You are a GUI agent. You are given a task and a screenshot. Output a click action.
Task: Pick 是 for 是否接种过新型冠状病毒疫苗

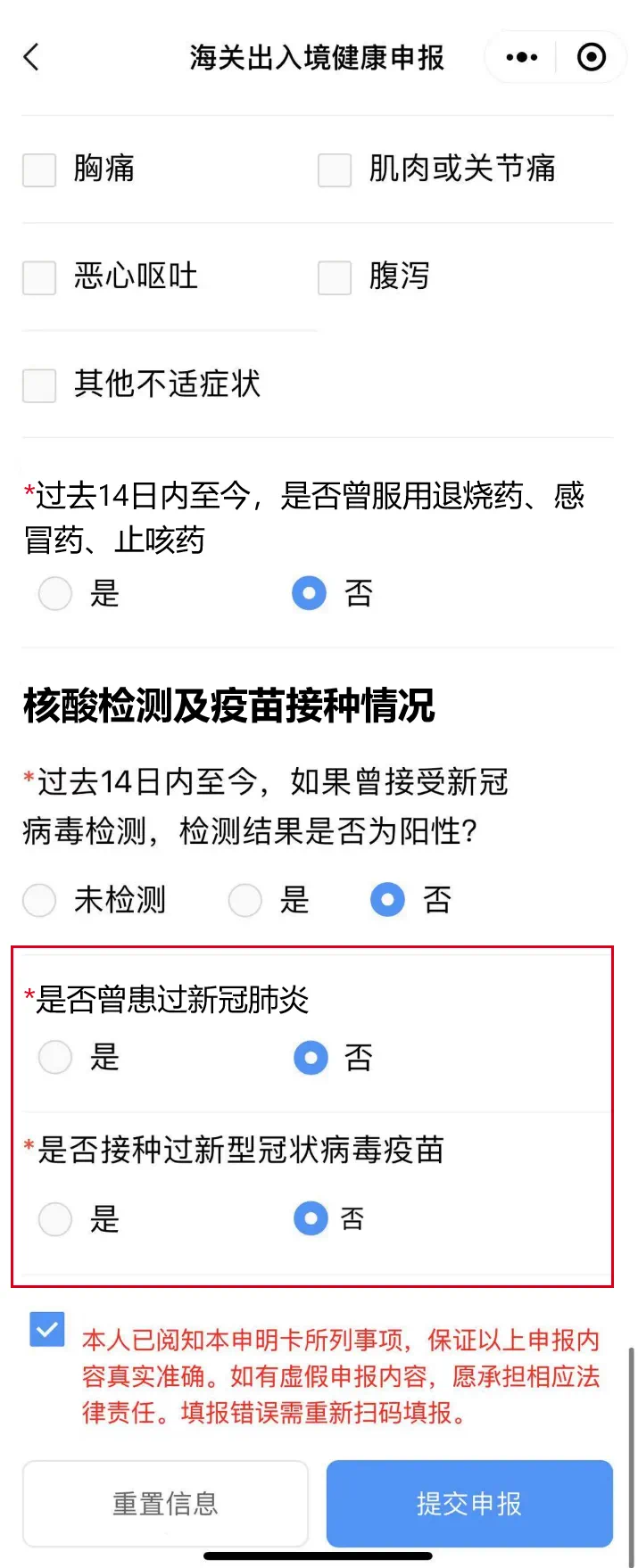(x=55, y=1218)
